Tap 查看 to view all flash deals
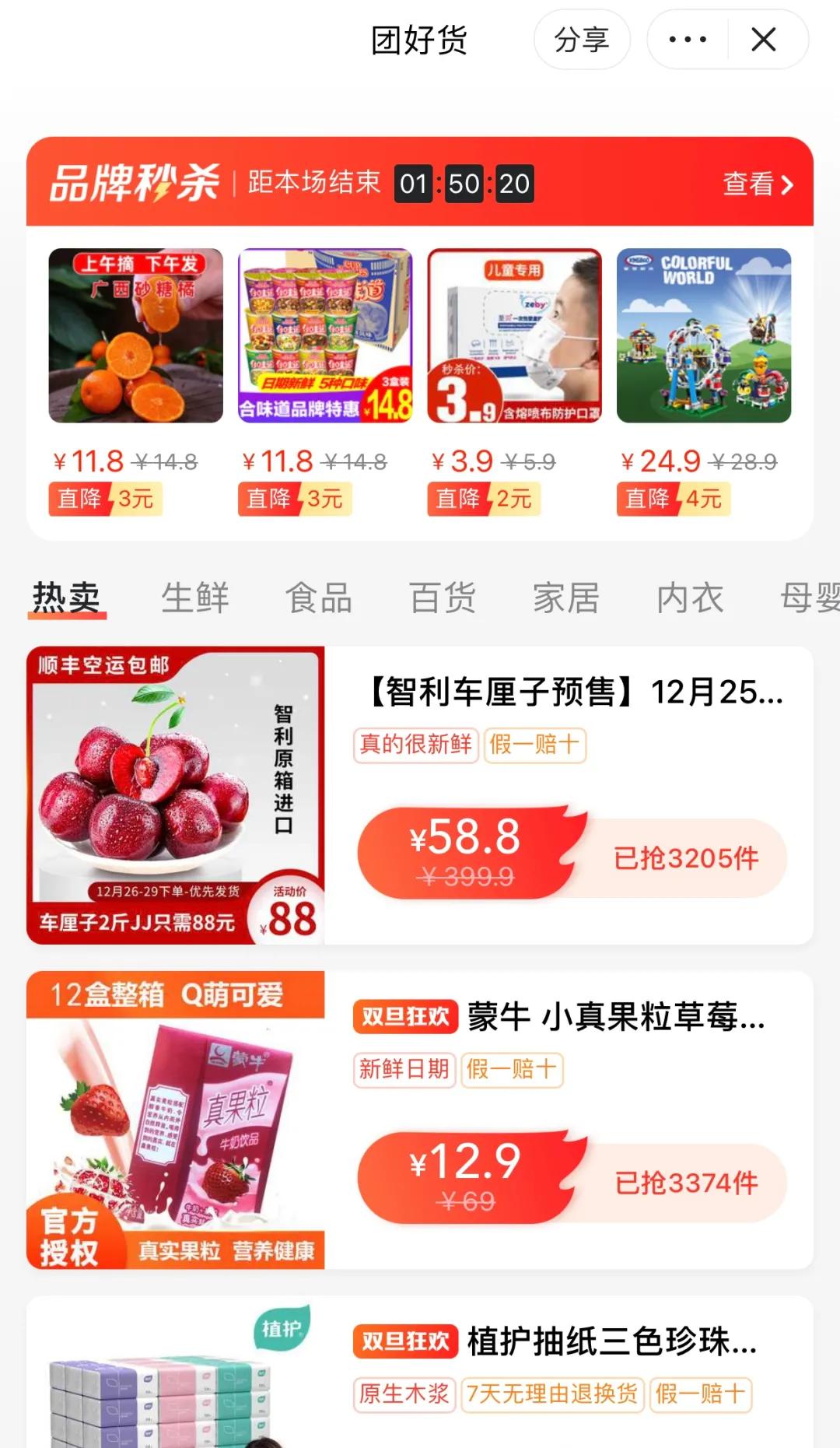This screenshot has height=1448, width=840. [x=758, y=184]
